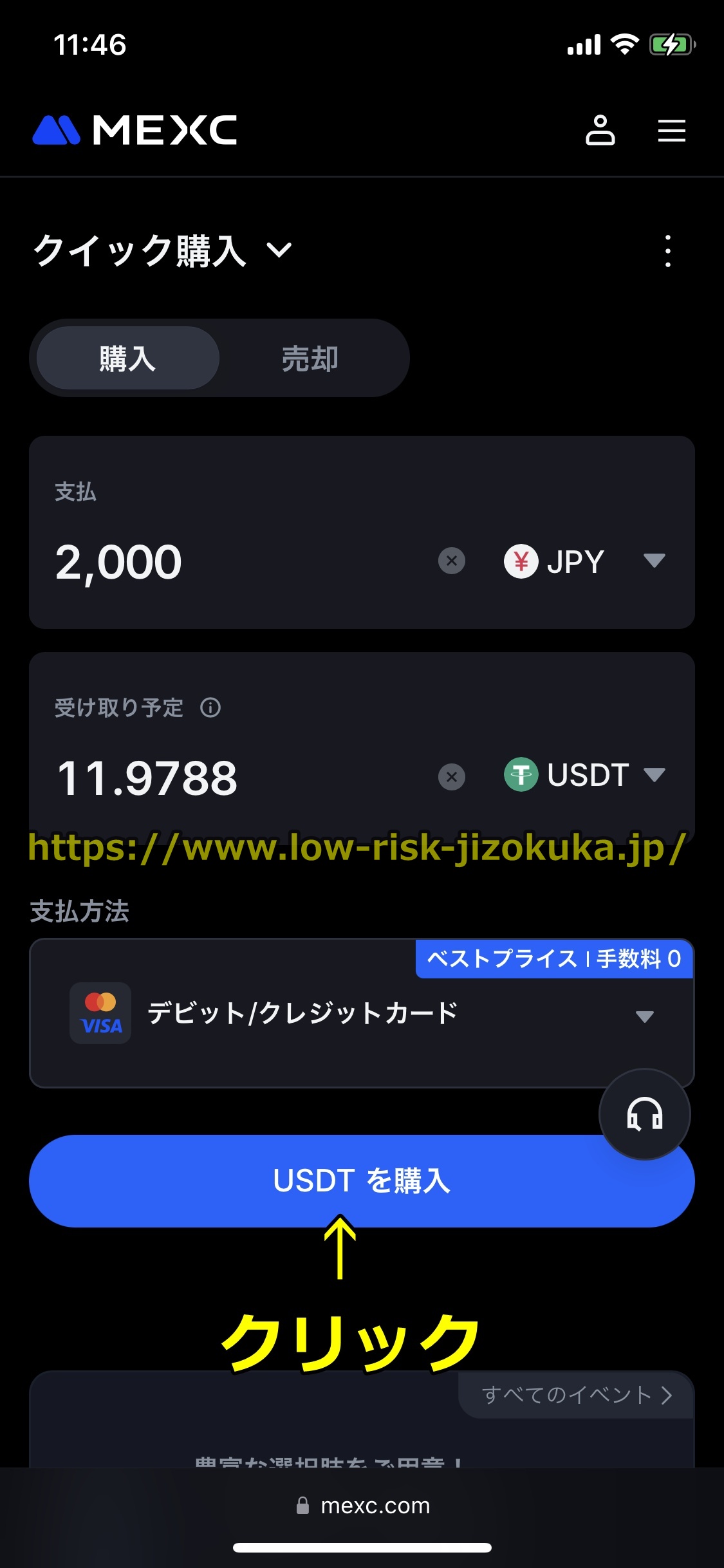This screenshot has height=1568, width=724.
Task: Open the three-dot overflow menu
Action: click(x=668, y=250)
